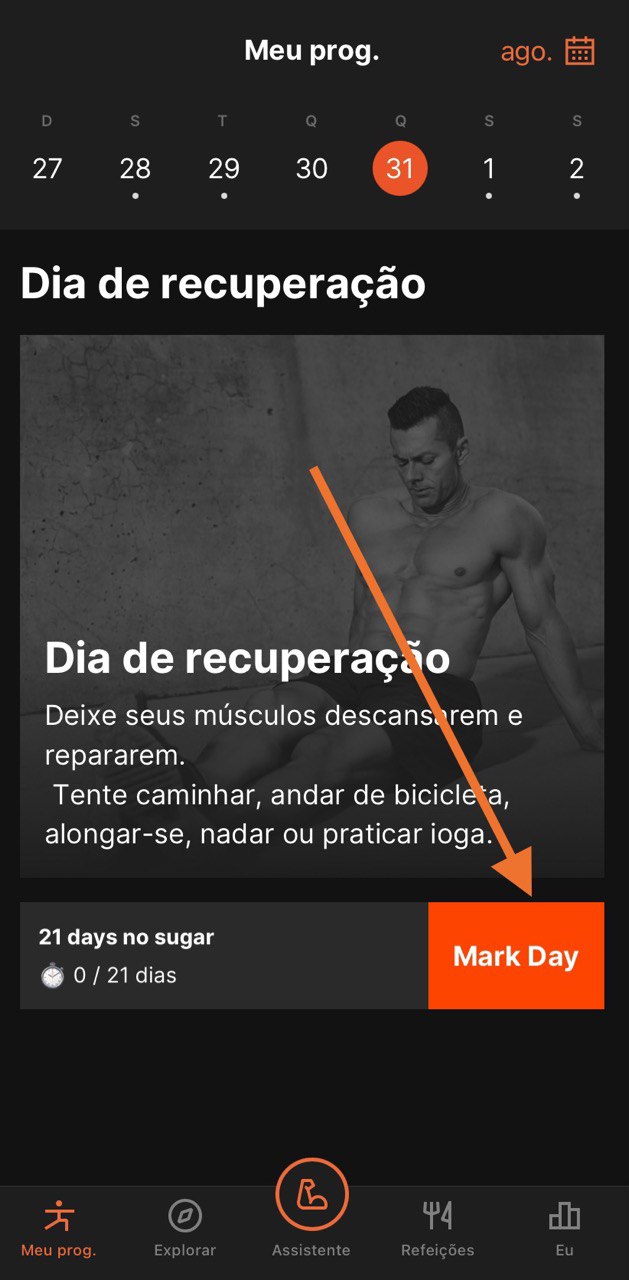Go to the Refeições tab
Viewport: 629px width, 1280px height.
(x=438, y=1229)
